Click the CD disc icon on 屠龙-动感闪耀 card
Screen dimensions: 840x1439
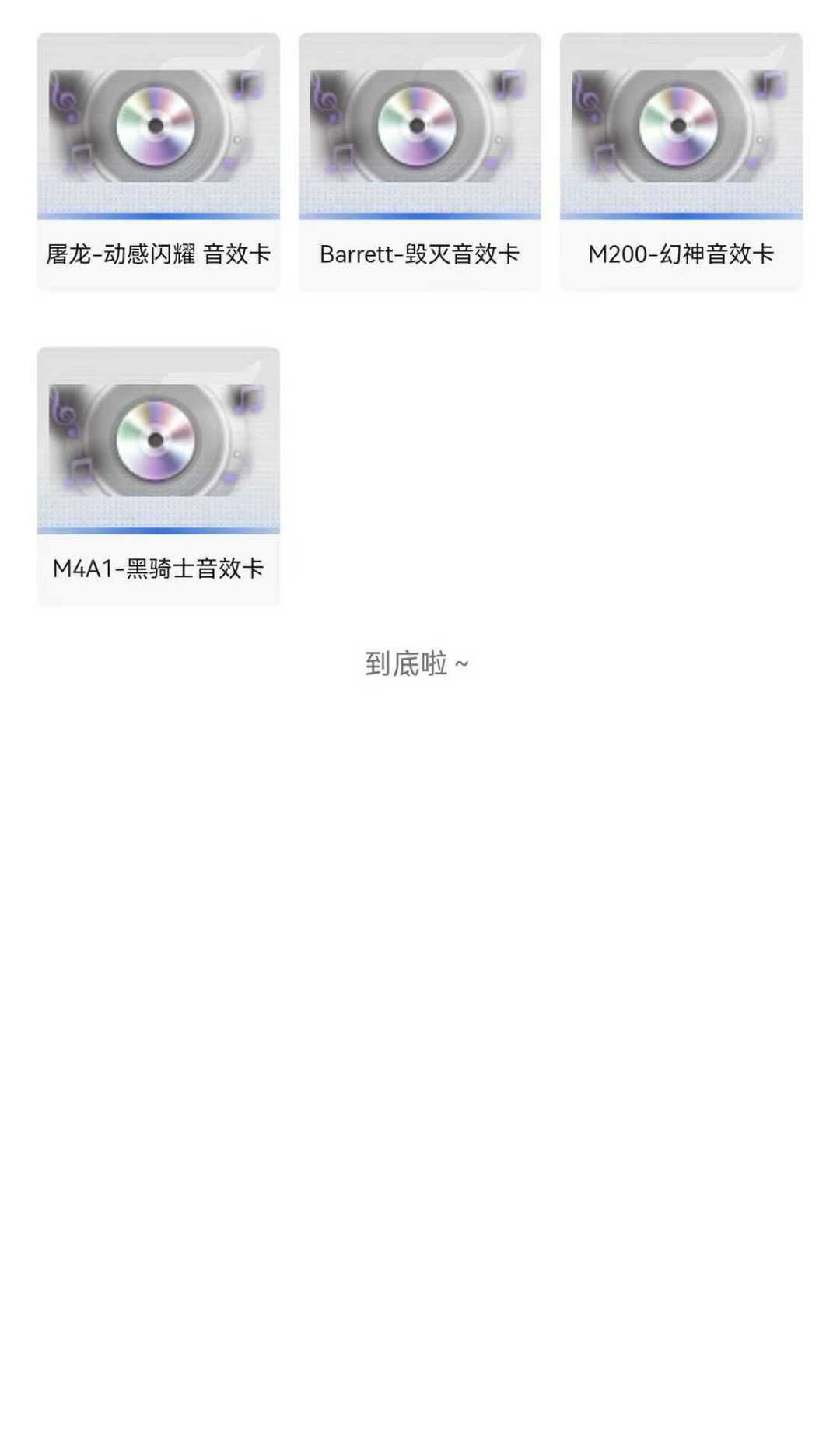(x=156, y=124)
